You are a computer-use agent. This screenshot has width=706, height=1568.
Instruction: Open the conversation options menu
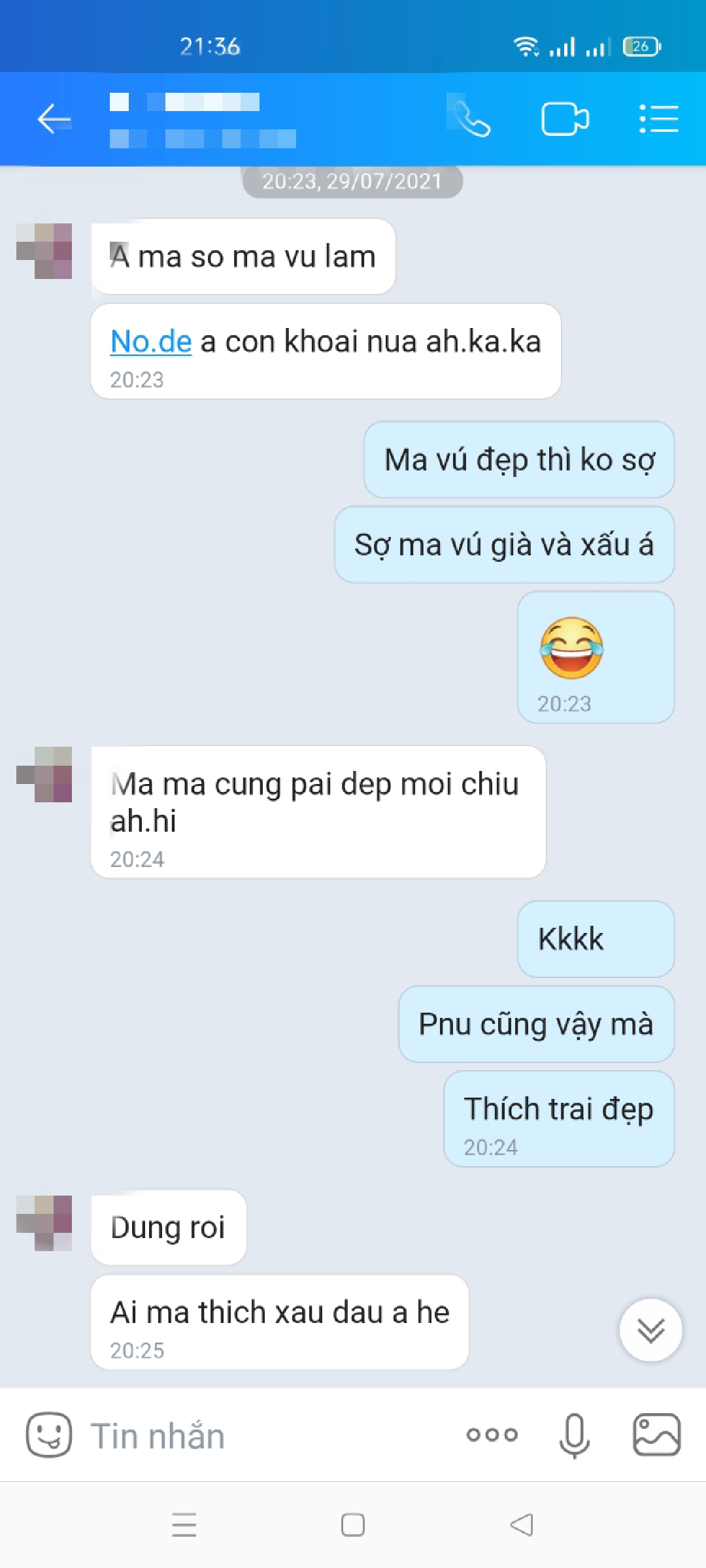[x=658, y=120]
